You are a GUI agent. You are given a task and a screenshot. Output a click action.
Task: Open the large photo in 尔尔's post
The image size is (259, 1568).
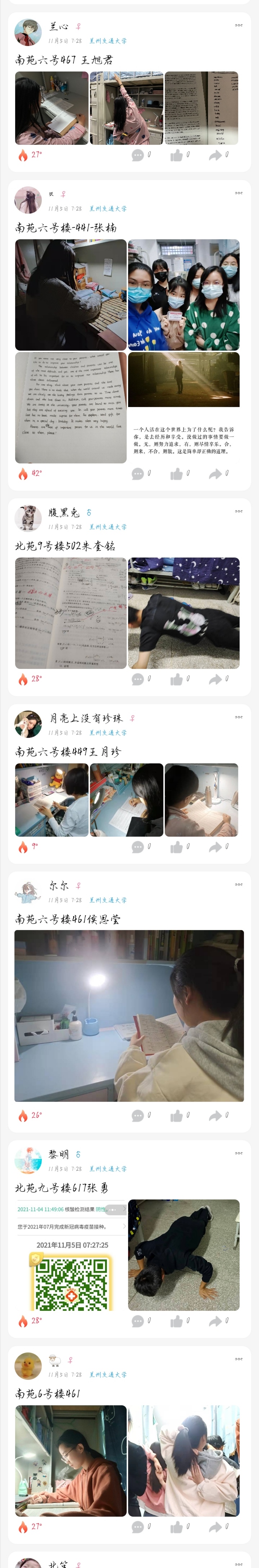coord(129,1016)
